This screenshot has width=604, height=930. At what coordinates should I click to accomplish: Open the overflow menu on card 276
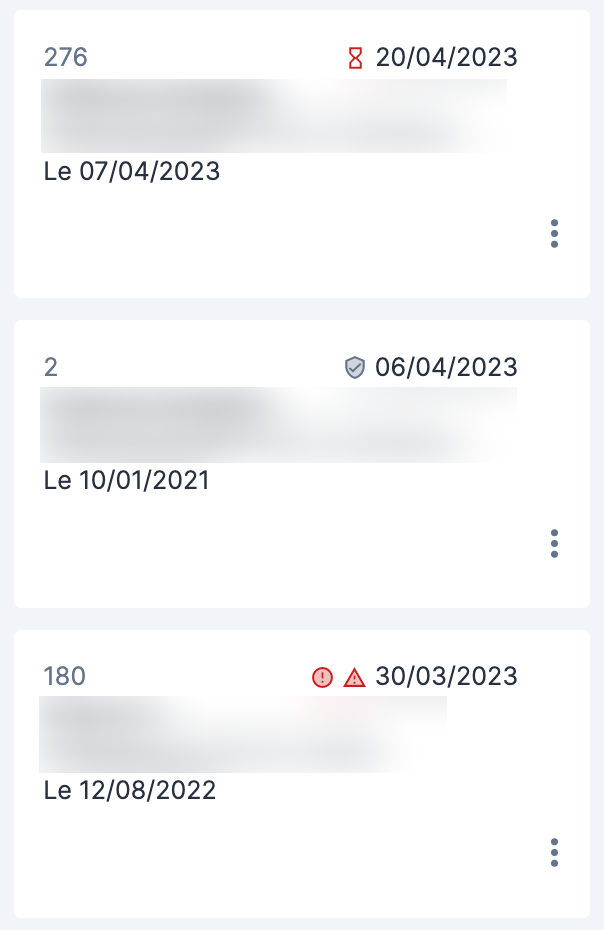[554, 233]
